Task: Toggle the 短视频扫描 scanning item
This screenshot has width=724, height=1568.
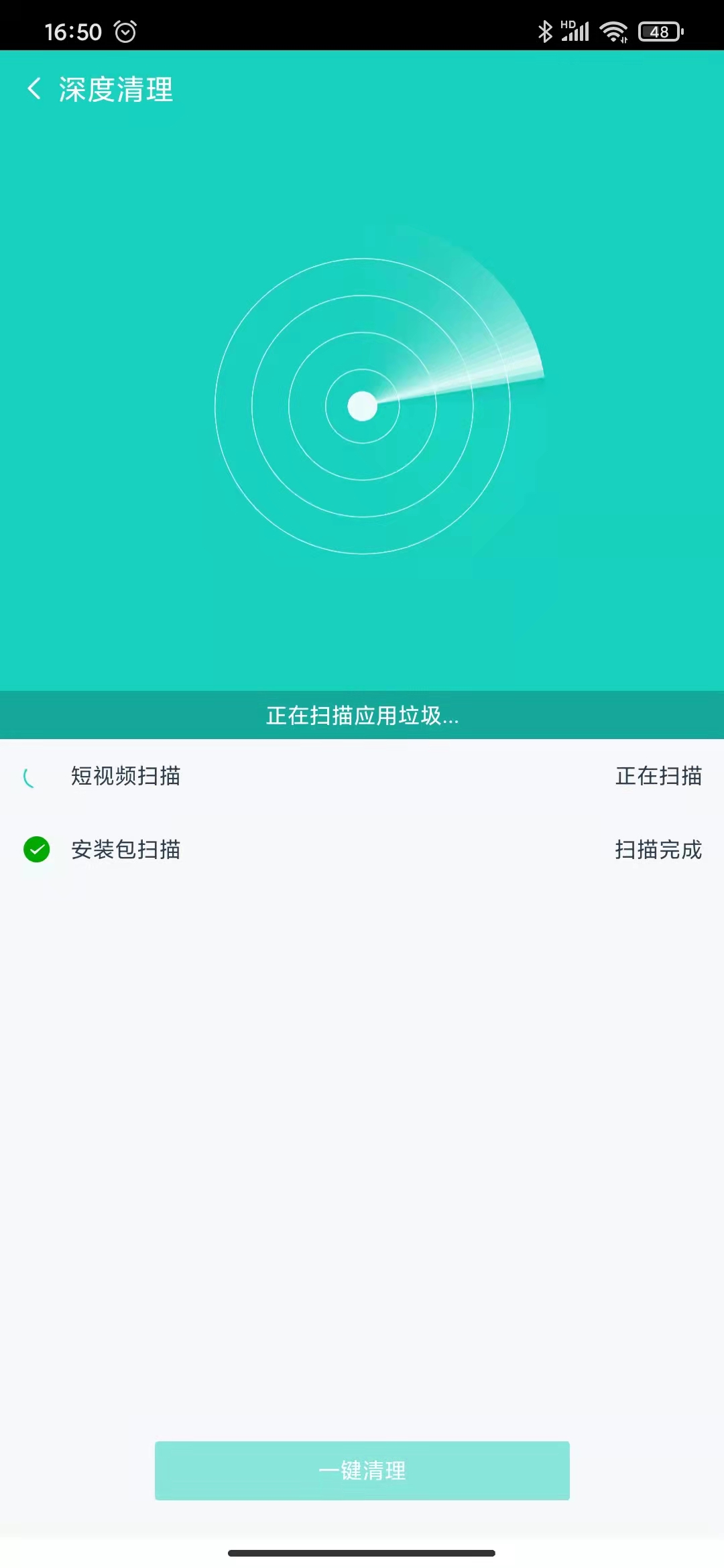Action: click(362, 776)
